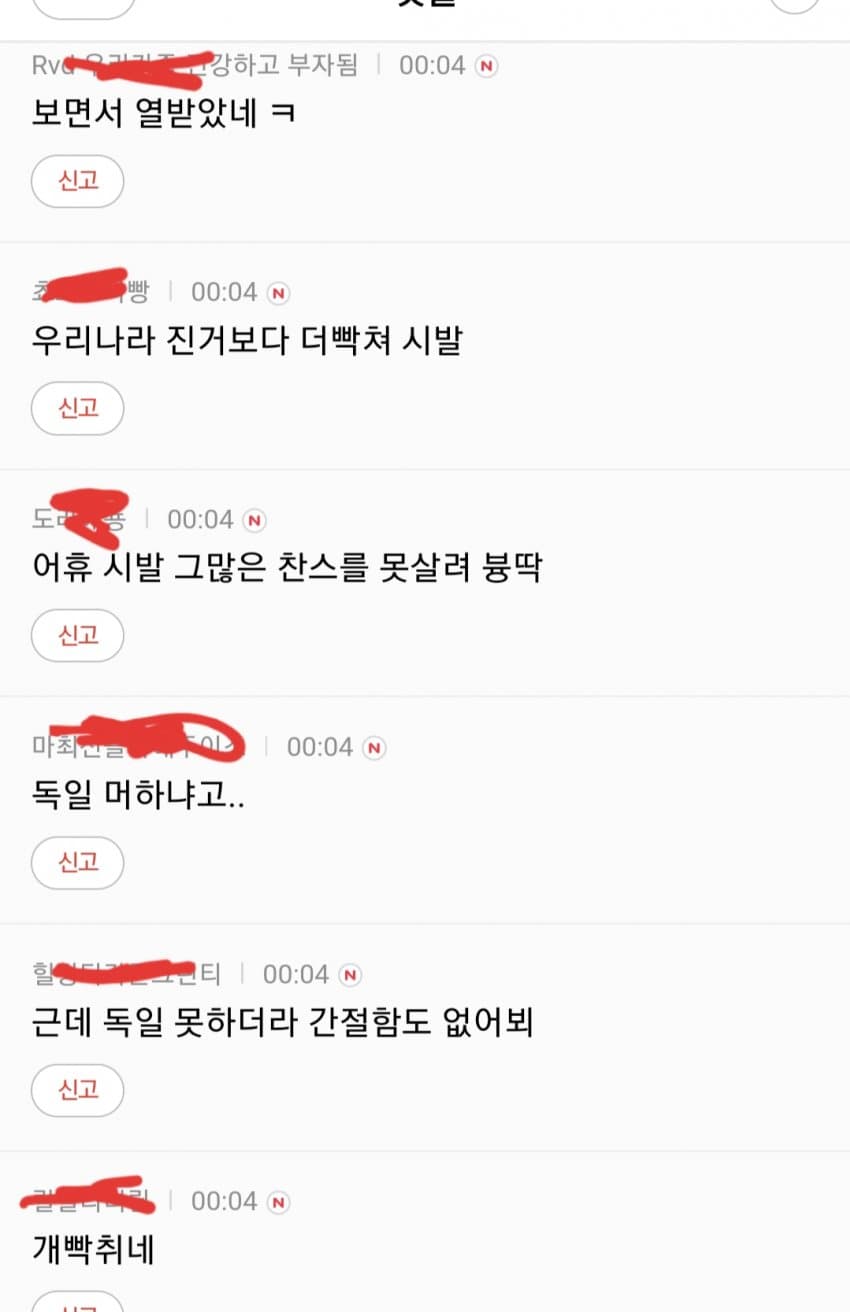This screenshot has height=1312, width=850.
Task: Report the '그많은 찬스를 못살려' comment
Action: point(78,635)
